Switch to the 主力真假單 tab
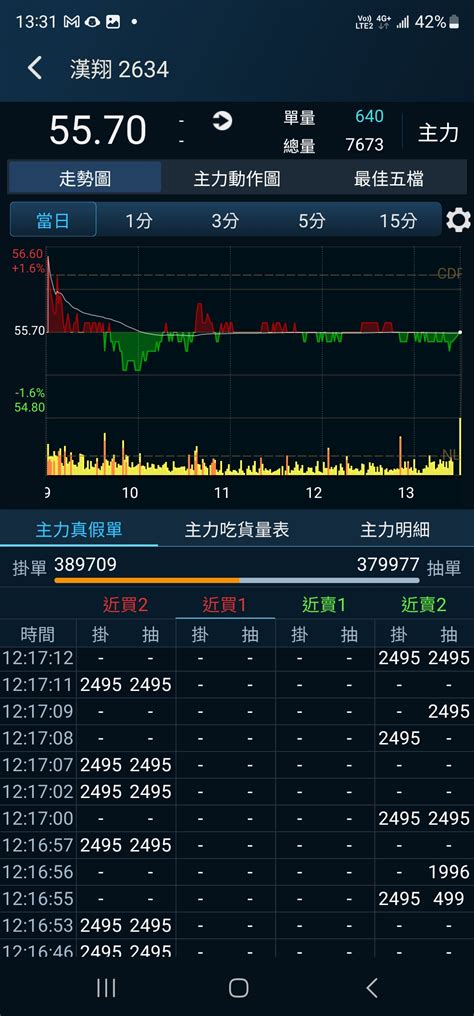474x1016 pixels. click(x=79, y=530)
